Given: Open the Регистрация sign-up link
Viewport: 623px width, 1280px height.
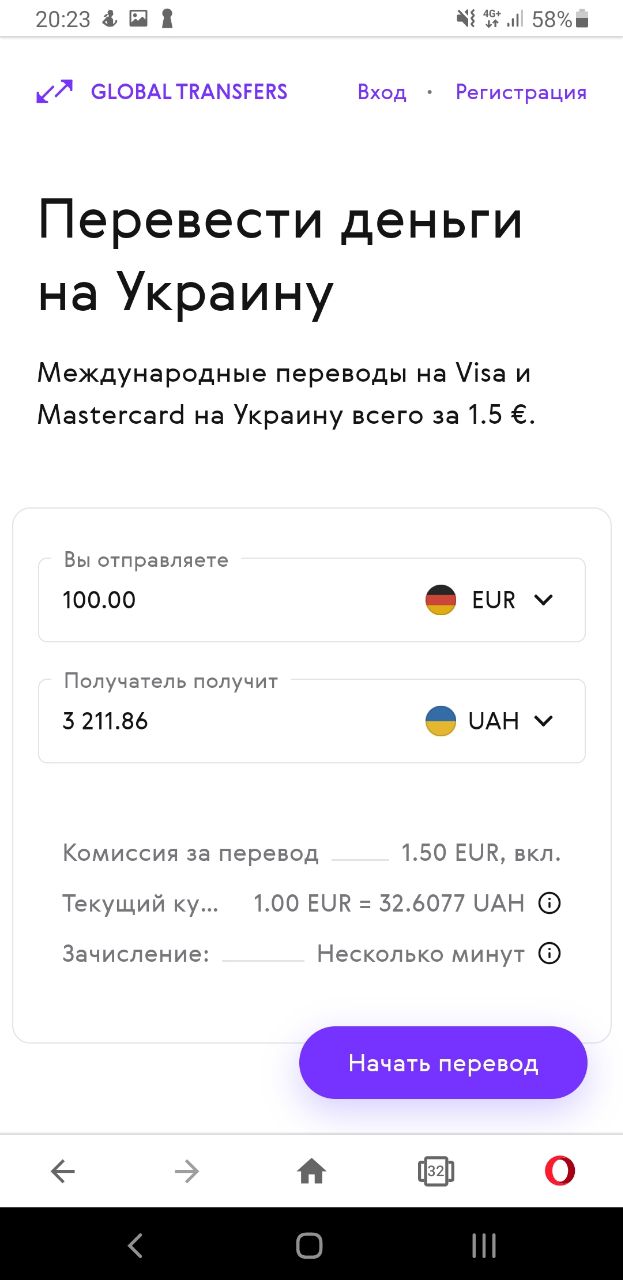Looking at the screenshot, I should coord(521,92).
